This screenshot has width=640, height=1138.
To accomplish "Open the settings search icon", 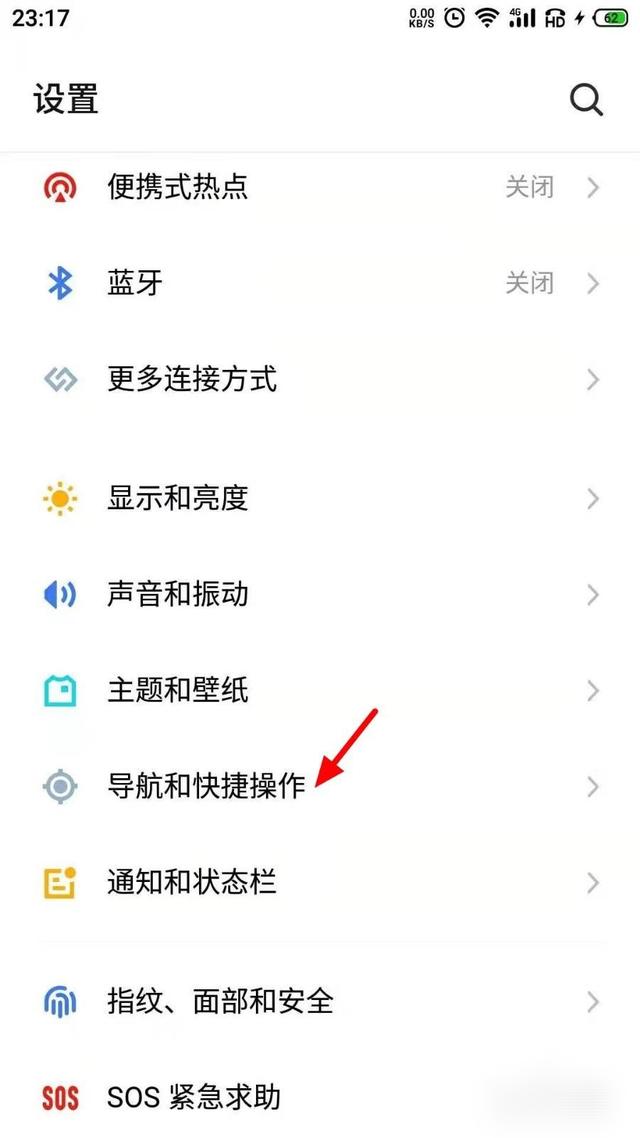I will pyautogui.click(x=586, y=100).
